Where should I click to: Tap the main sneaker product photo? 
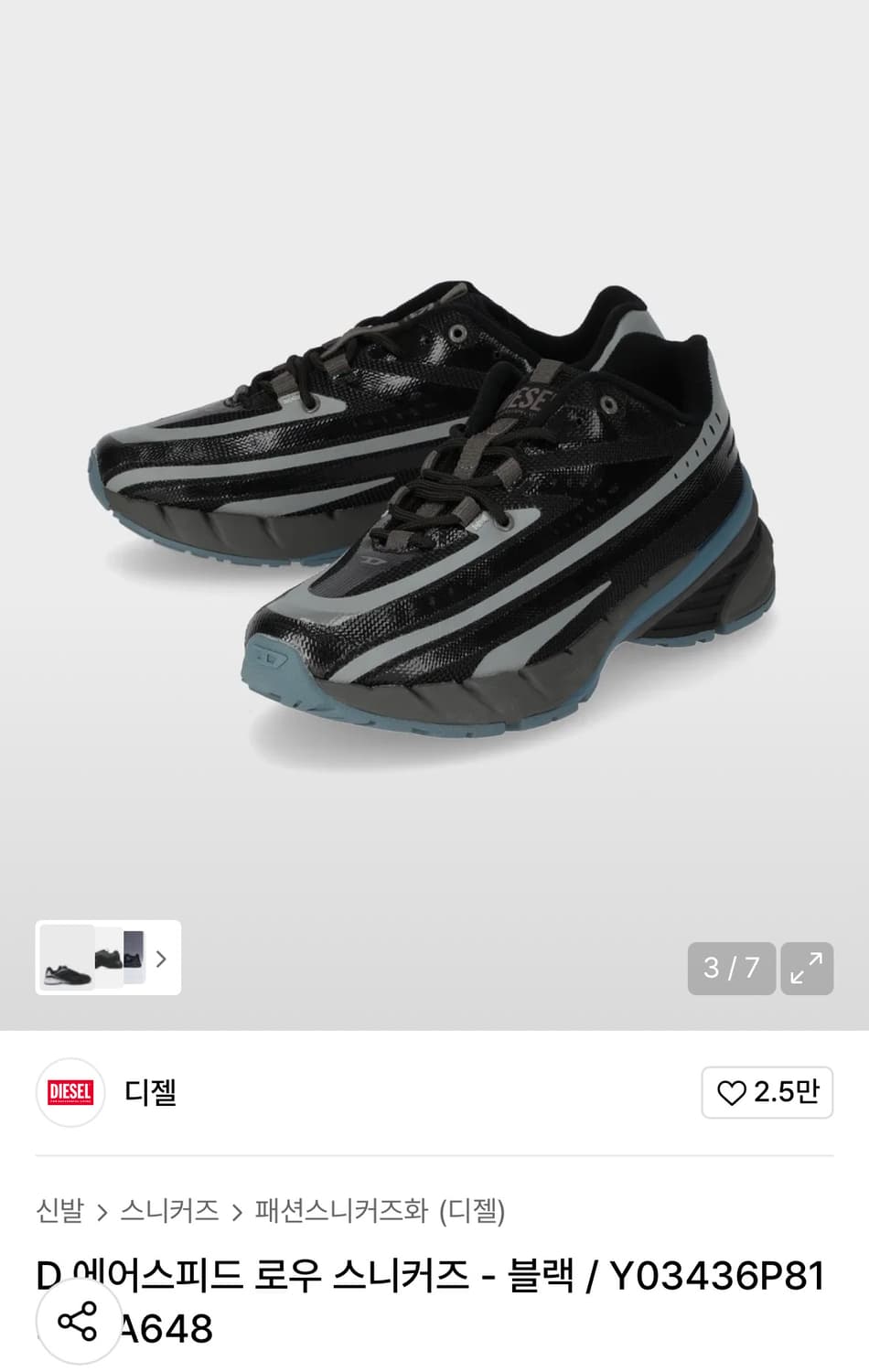coord(434,512)
